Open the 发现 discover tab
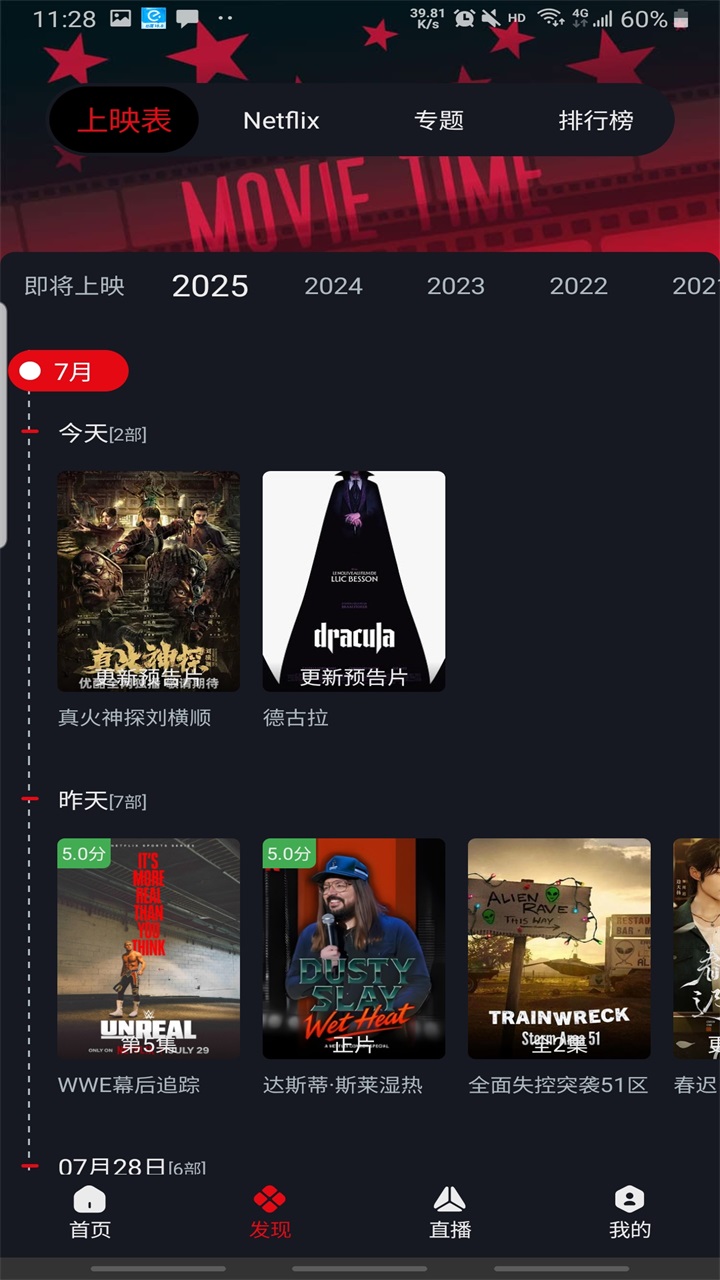Image resolution: width=720 pixels, height=1280 pixels. pos(270,1212)
